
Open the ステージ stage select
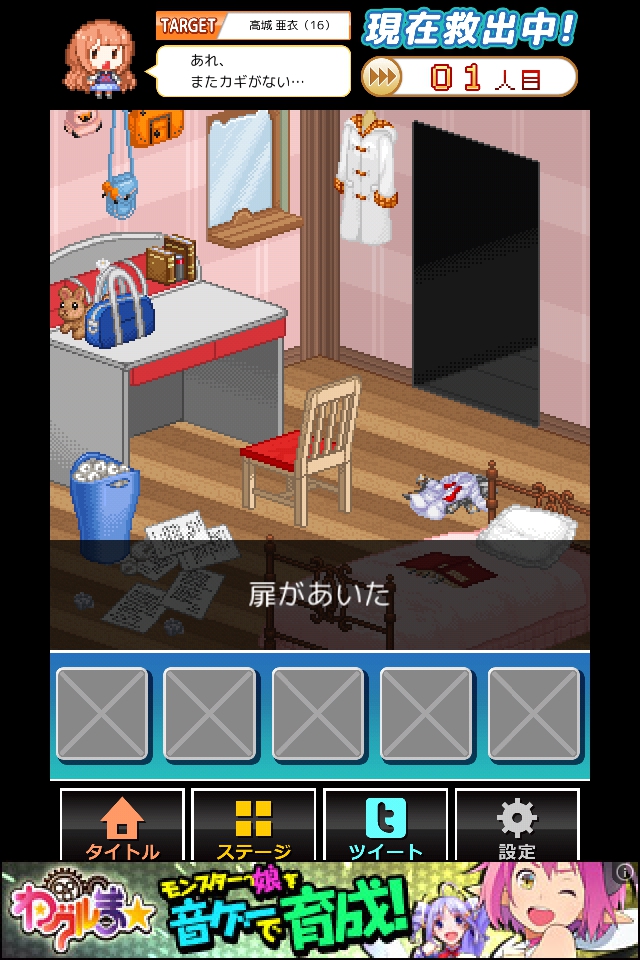coord(253,825)
